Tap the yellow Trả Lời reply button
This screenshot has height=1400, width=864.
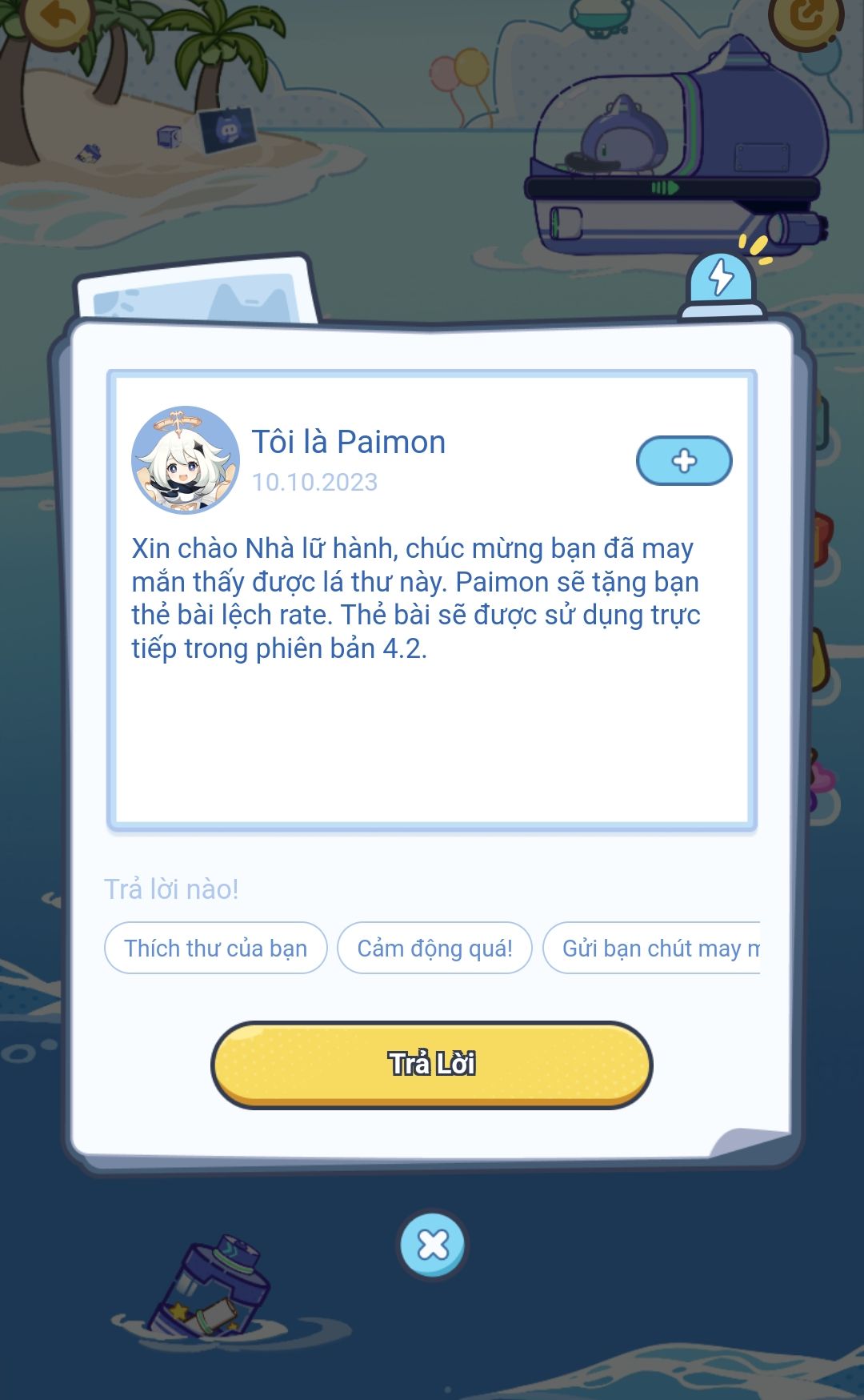(432, 1064)
